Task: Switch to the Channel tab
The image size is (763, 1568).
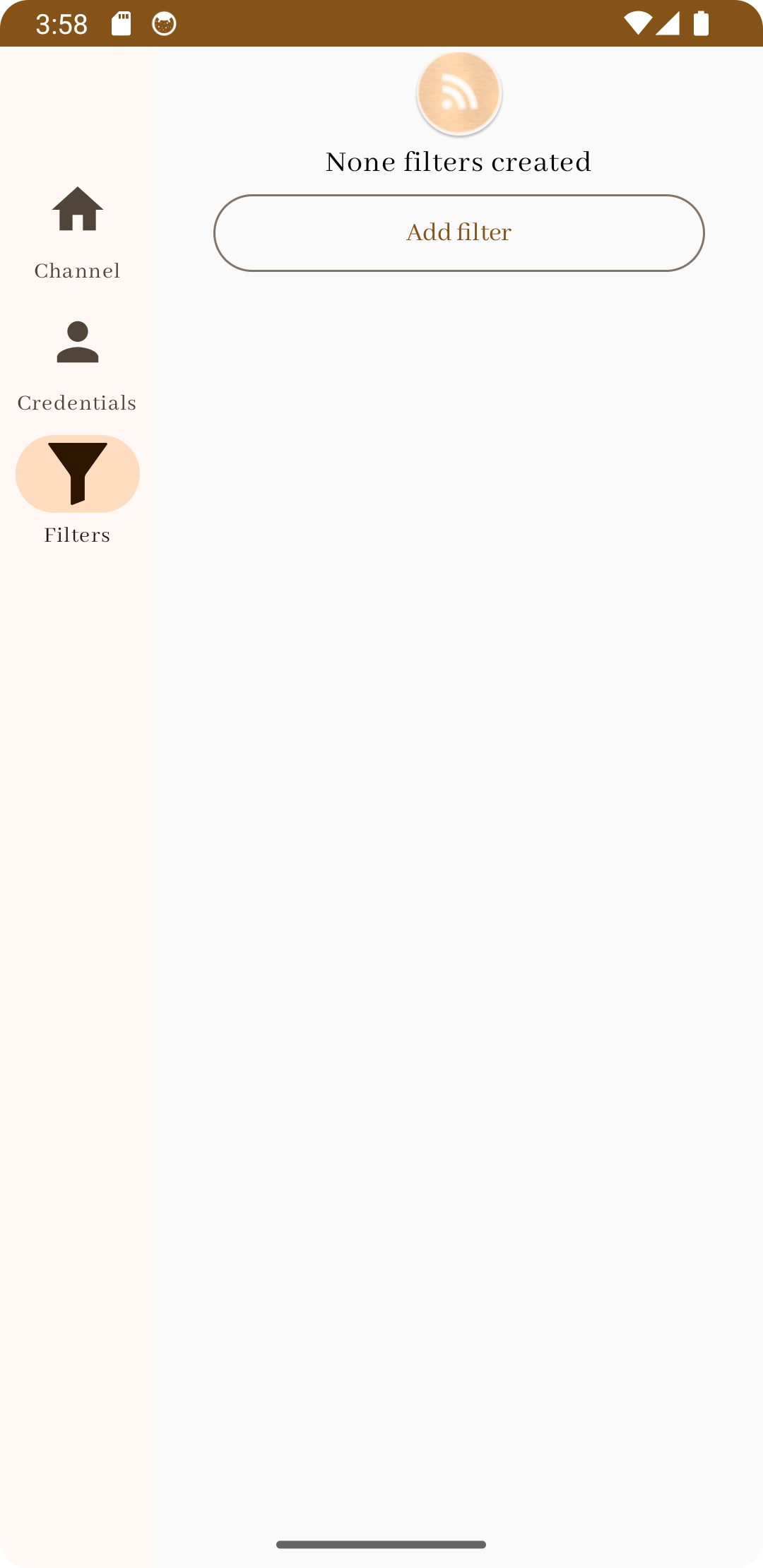Action: point(77,231)
